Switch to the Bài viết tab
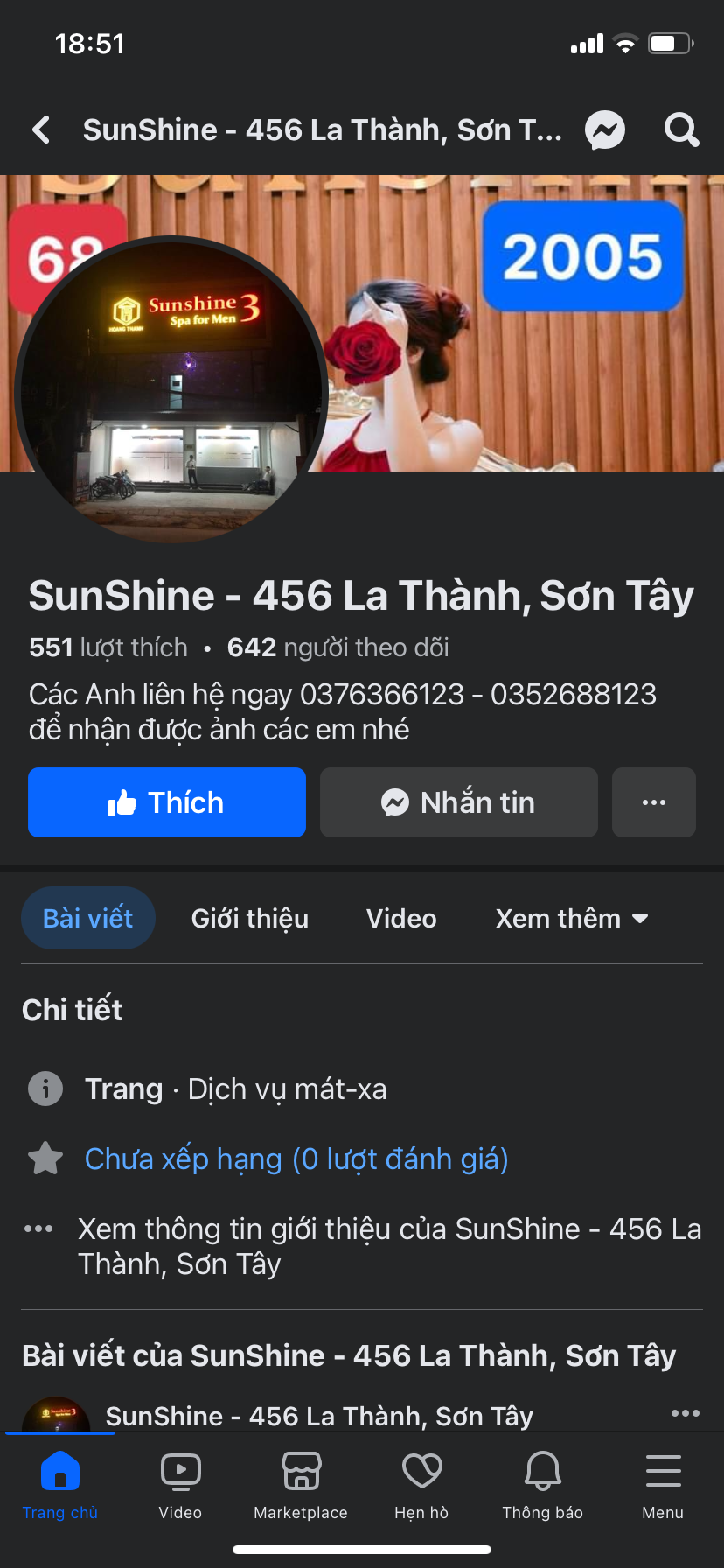Viewport: 724px width, 1568px height. tap(88, 918)
